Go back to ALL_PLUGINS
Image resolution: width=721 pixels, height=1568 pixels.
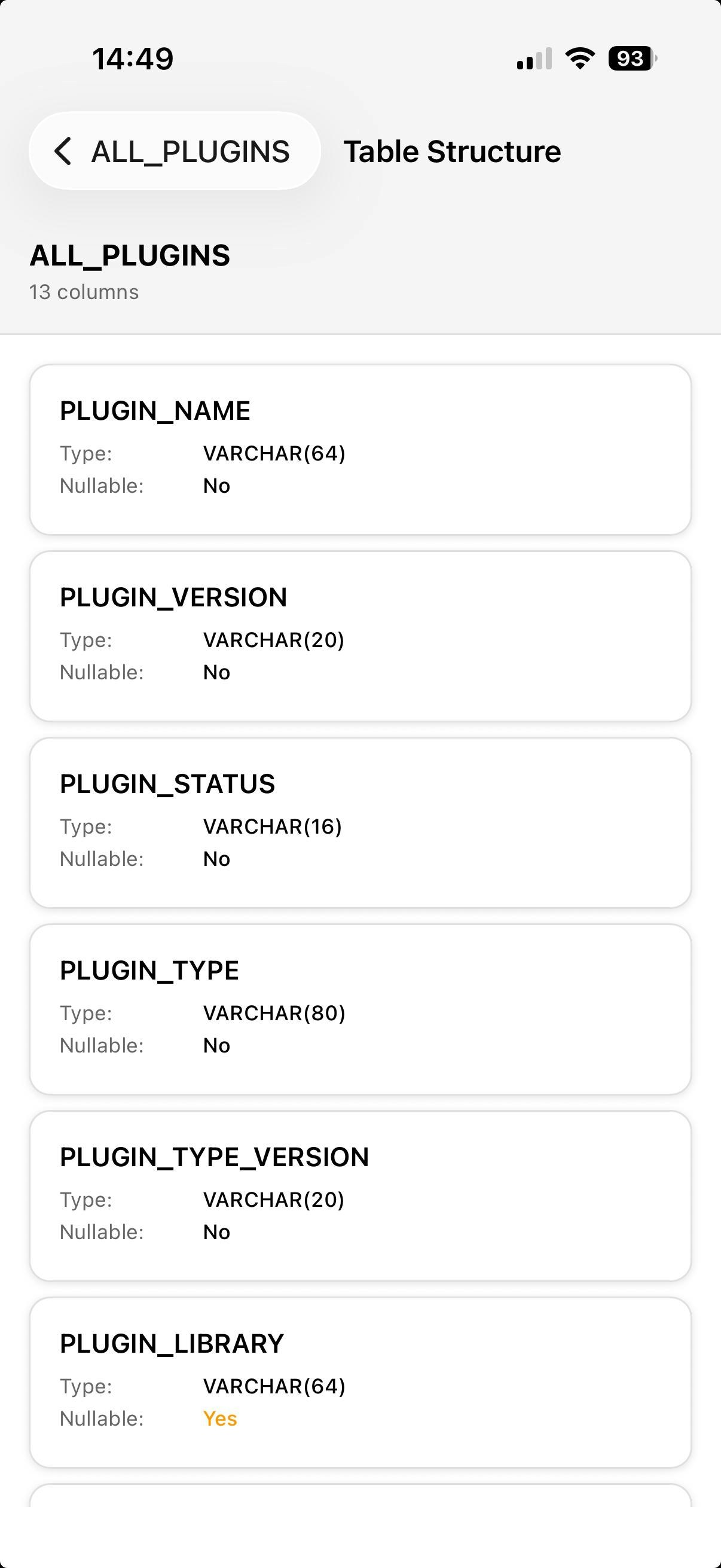click(x=175, y=151)
